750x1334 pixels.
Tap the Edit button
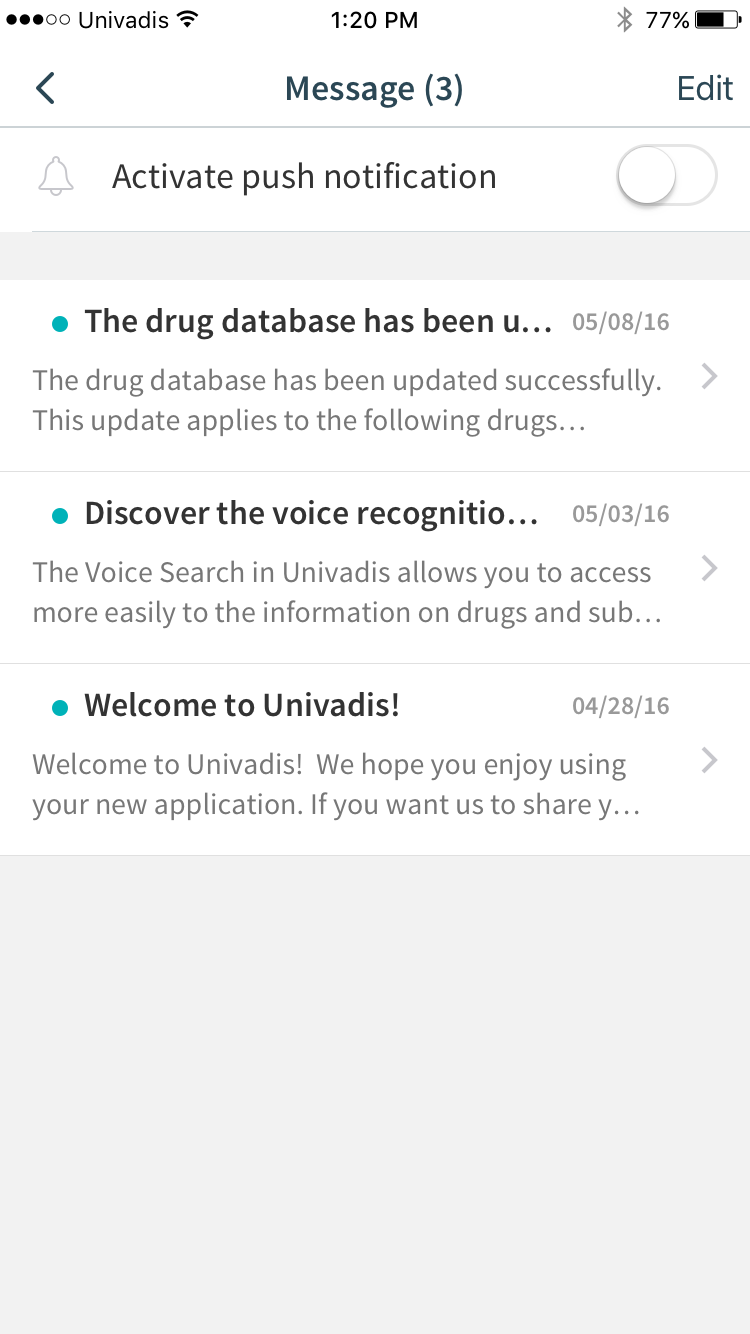(705, 88)
